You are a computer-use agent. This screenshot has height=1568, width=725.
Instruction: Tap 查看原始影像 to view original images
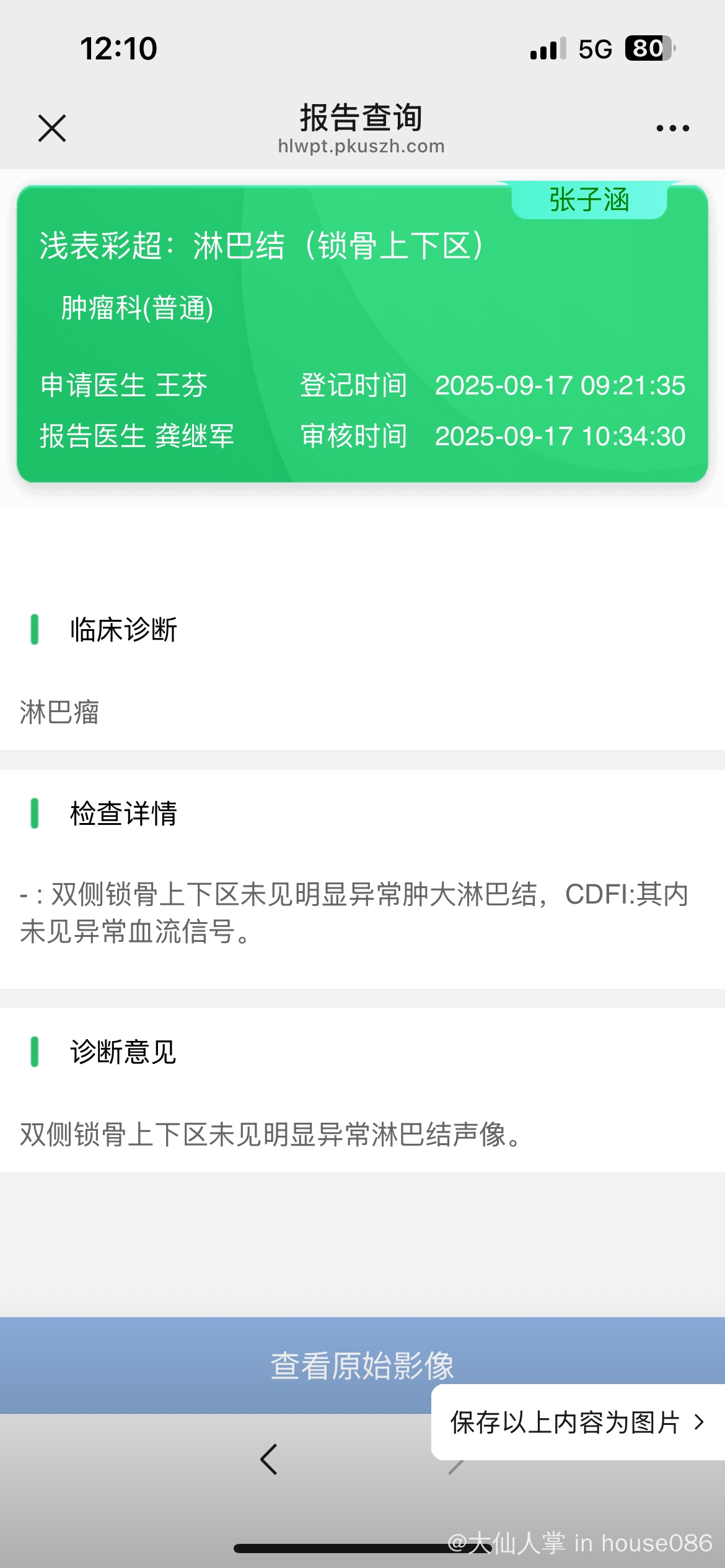coord(362,1365)
